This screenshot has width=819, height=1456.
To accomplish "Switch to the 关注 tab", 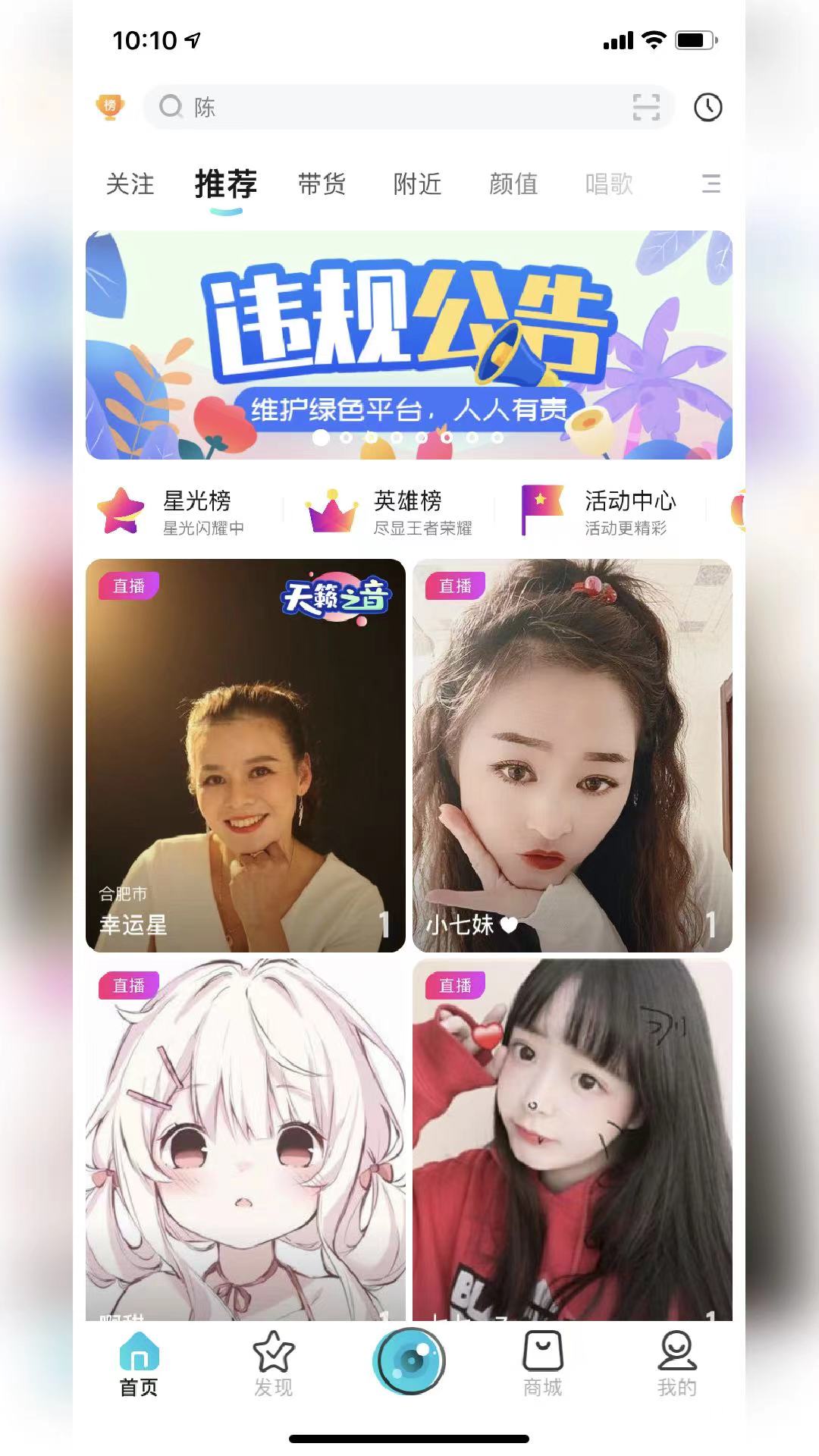I will click(x=130, y=184).
